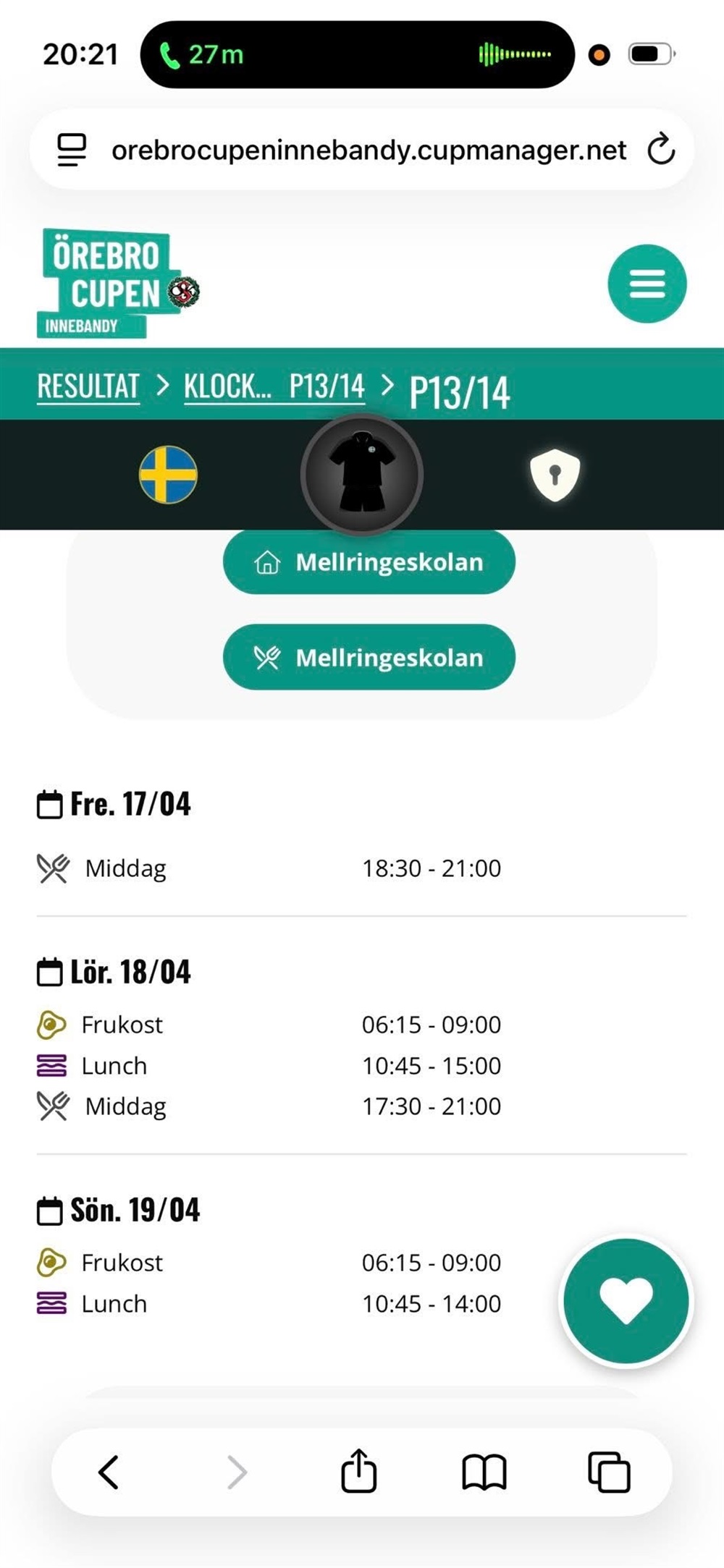Open page settings icon in address bar
Image resolution: width=724 pixels, height=1568 pixels.
(x=72, y=150)
